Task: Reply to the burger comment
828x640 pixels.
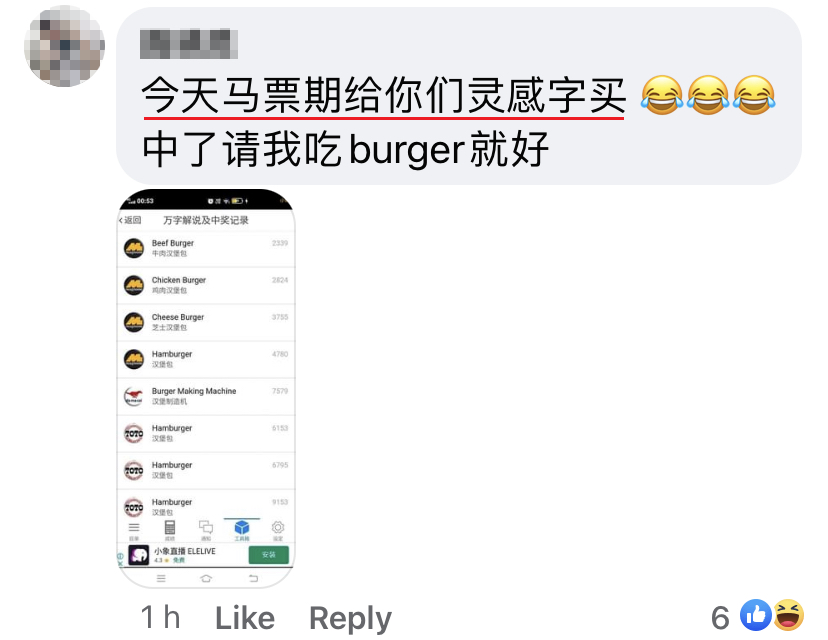Action: pyautogui.click(x=350, y=618)
